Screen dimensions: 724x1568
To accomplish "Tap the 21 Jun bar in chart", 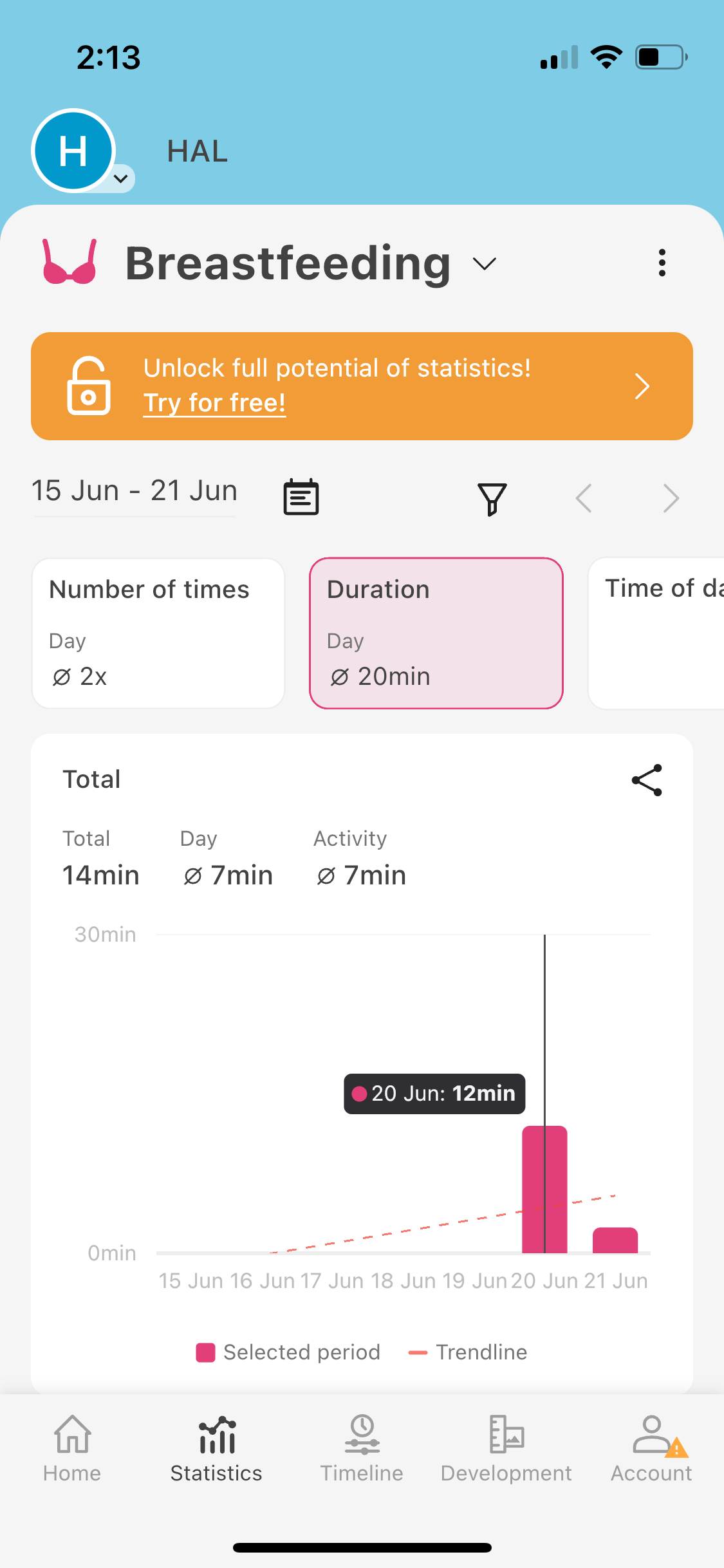I will coord(615,1240).
